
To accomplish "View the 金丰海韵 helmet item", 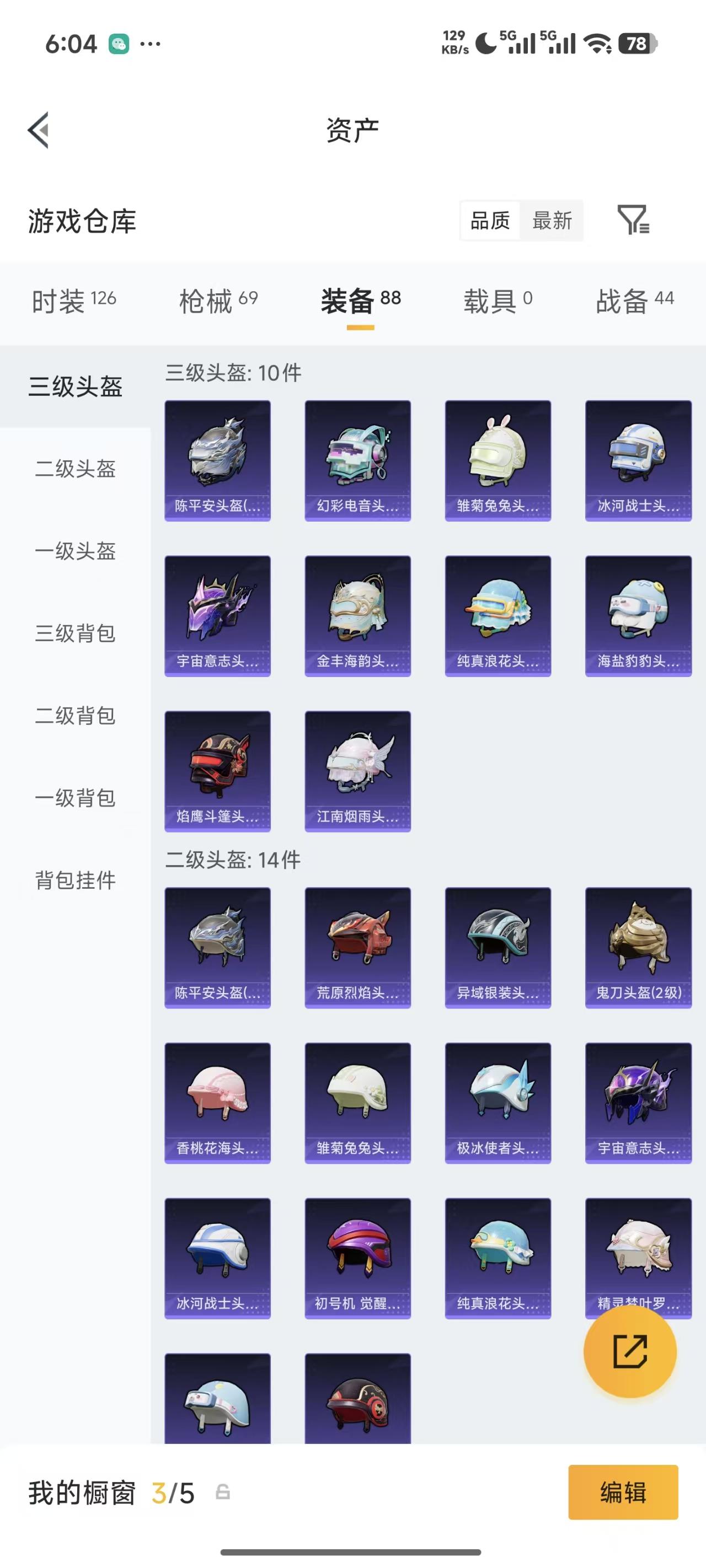I will point(357,615).
